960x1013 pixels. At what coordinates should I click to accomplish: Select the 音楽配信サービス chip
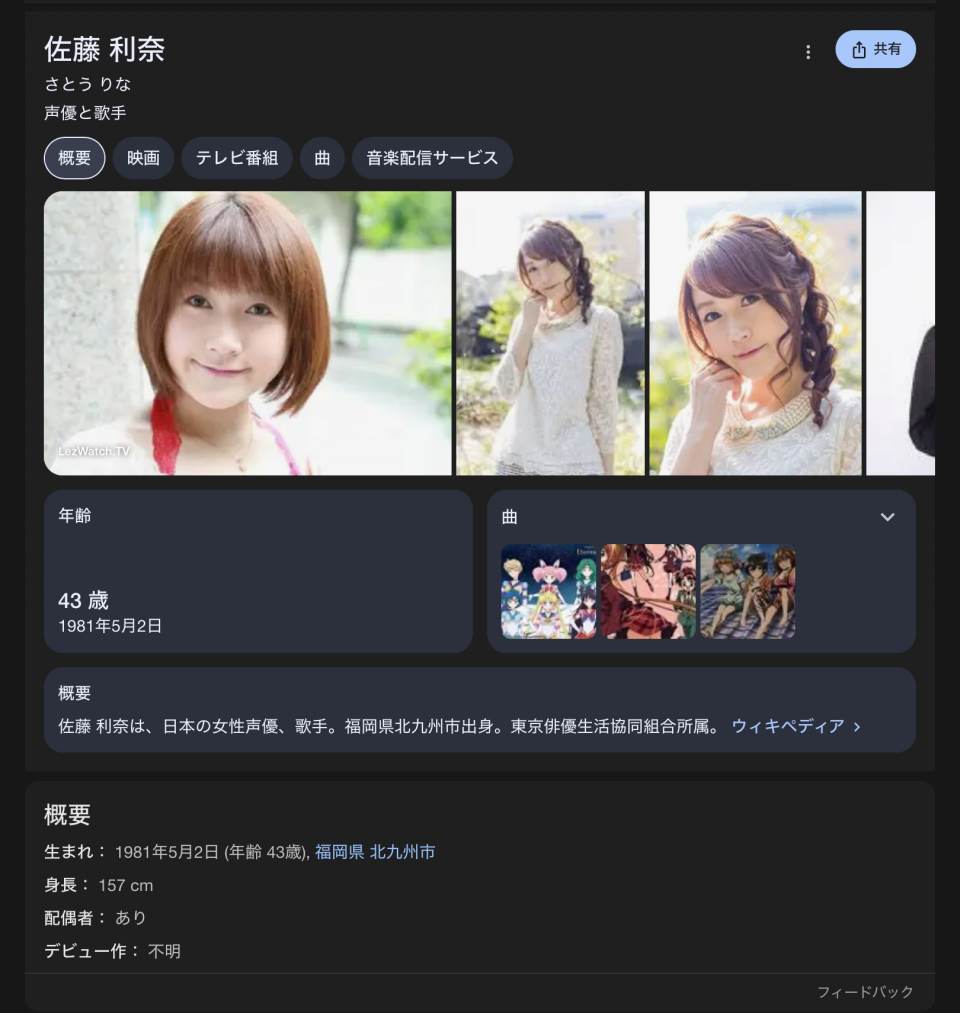click(x=432, y=158)
